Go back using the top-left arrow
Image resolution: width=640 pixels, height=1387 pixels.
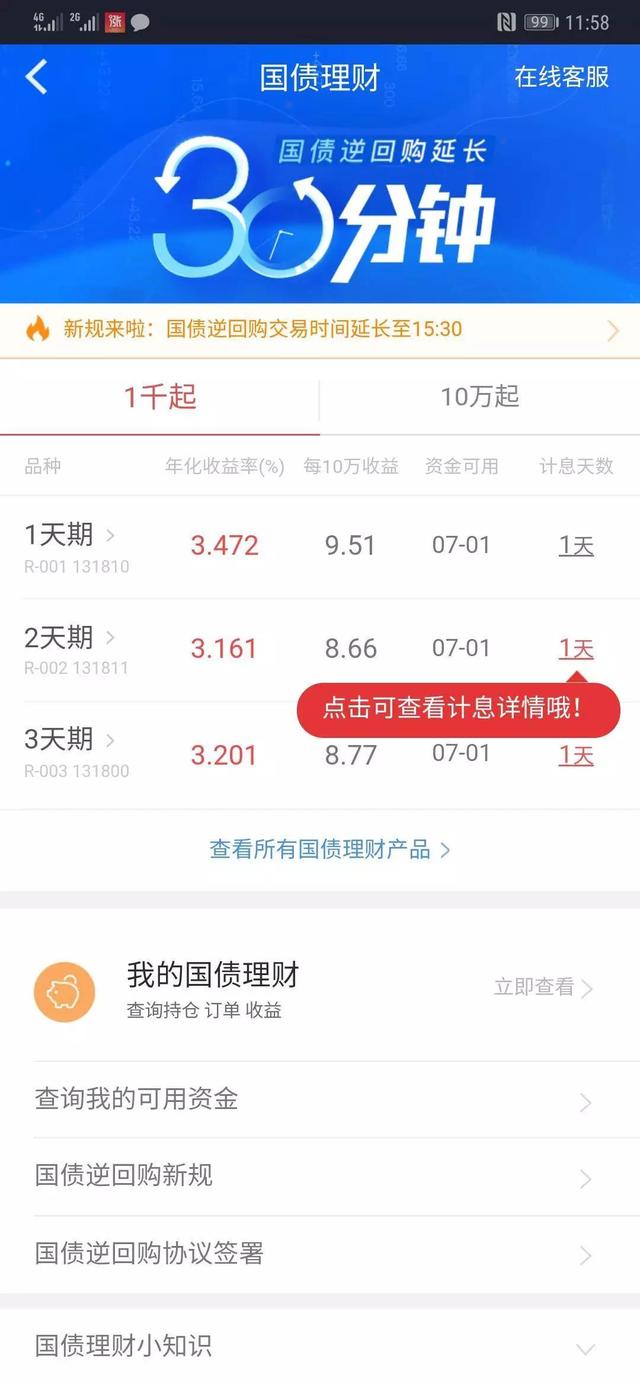tap(37, 78)
